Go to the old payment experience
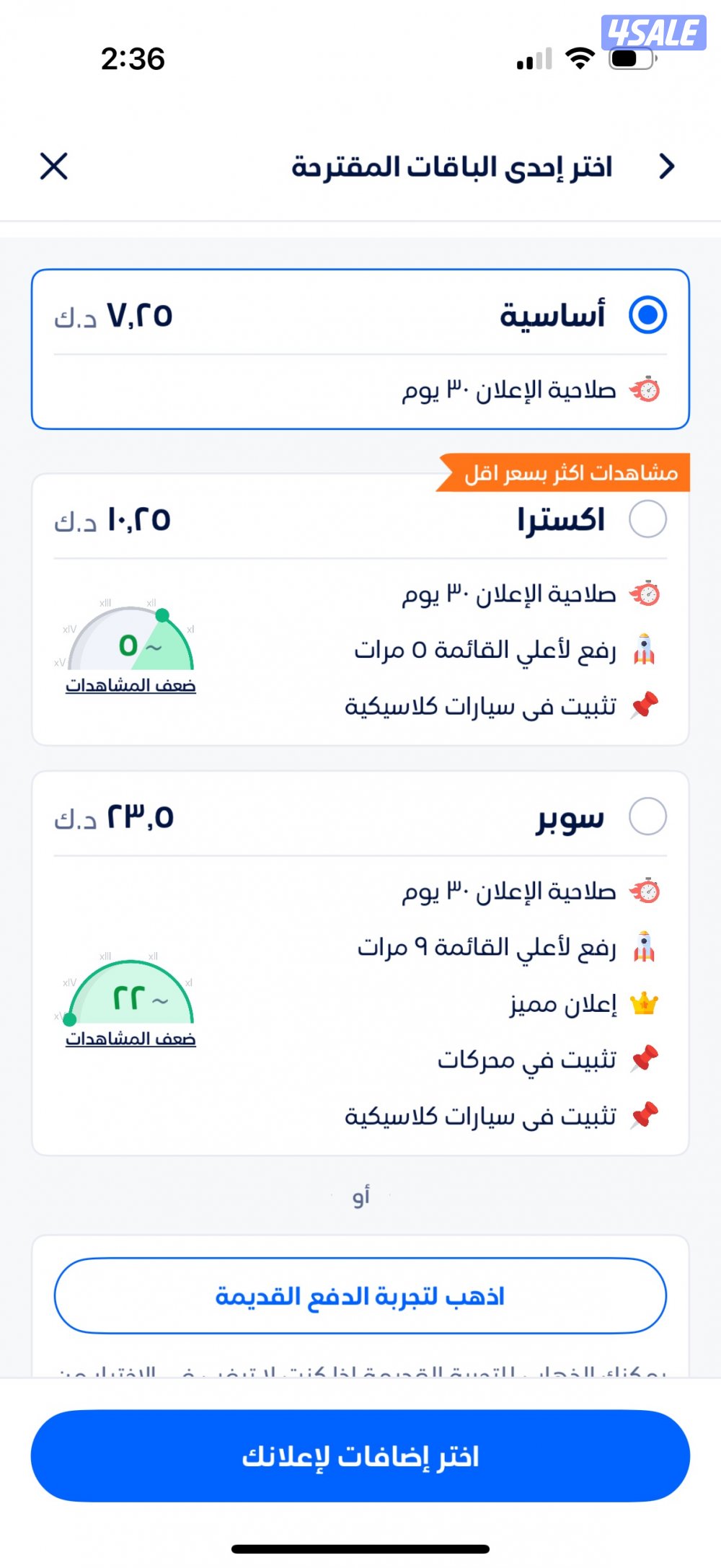Viewport: 721px width, 1568px height. [x=360, y=1296]
